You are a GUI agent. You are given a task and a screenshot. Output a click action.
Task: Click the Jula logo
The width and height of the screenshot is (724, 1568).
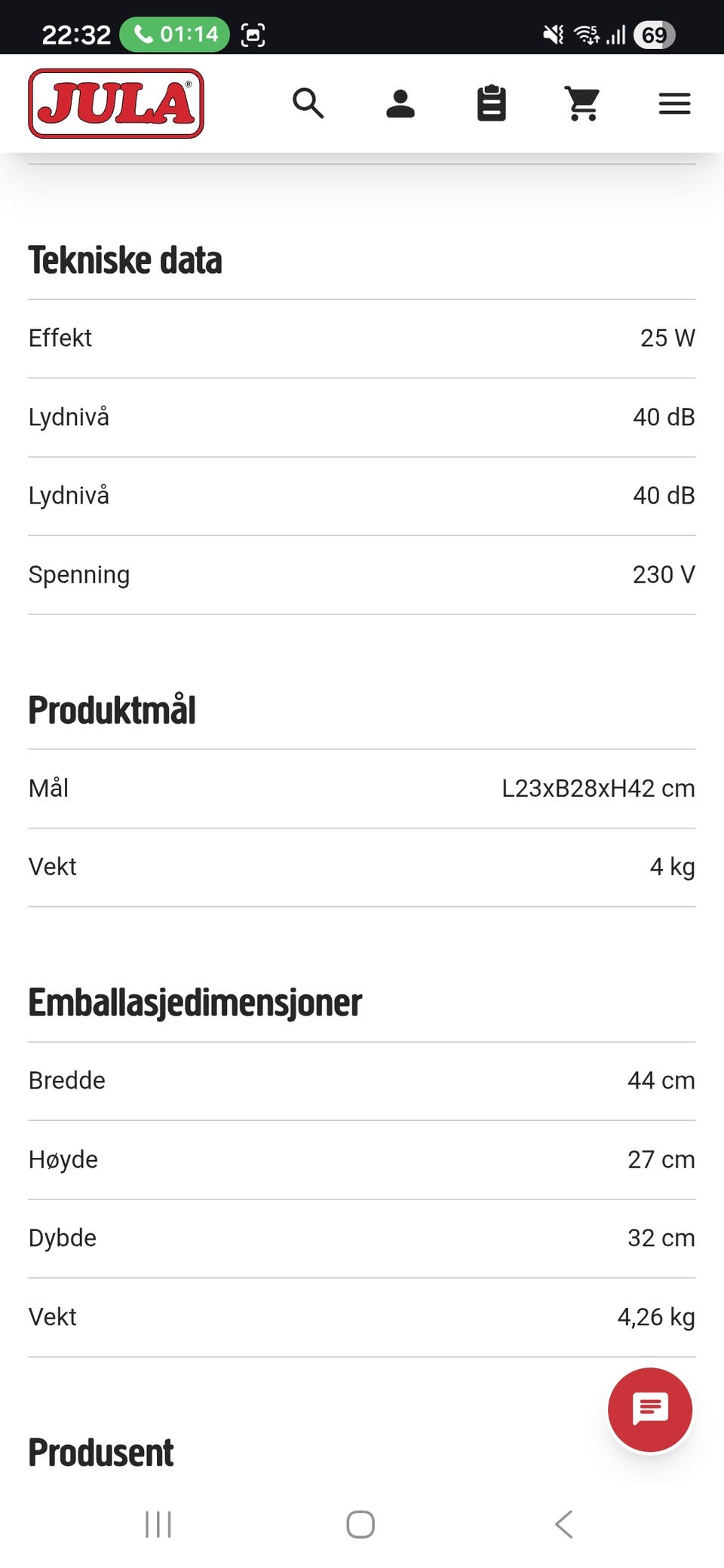tap(115, 104)
